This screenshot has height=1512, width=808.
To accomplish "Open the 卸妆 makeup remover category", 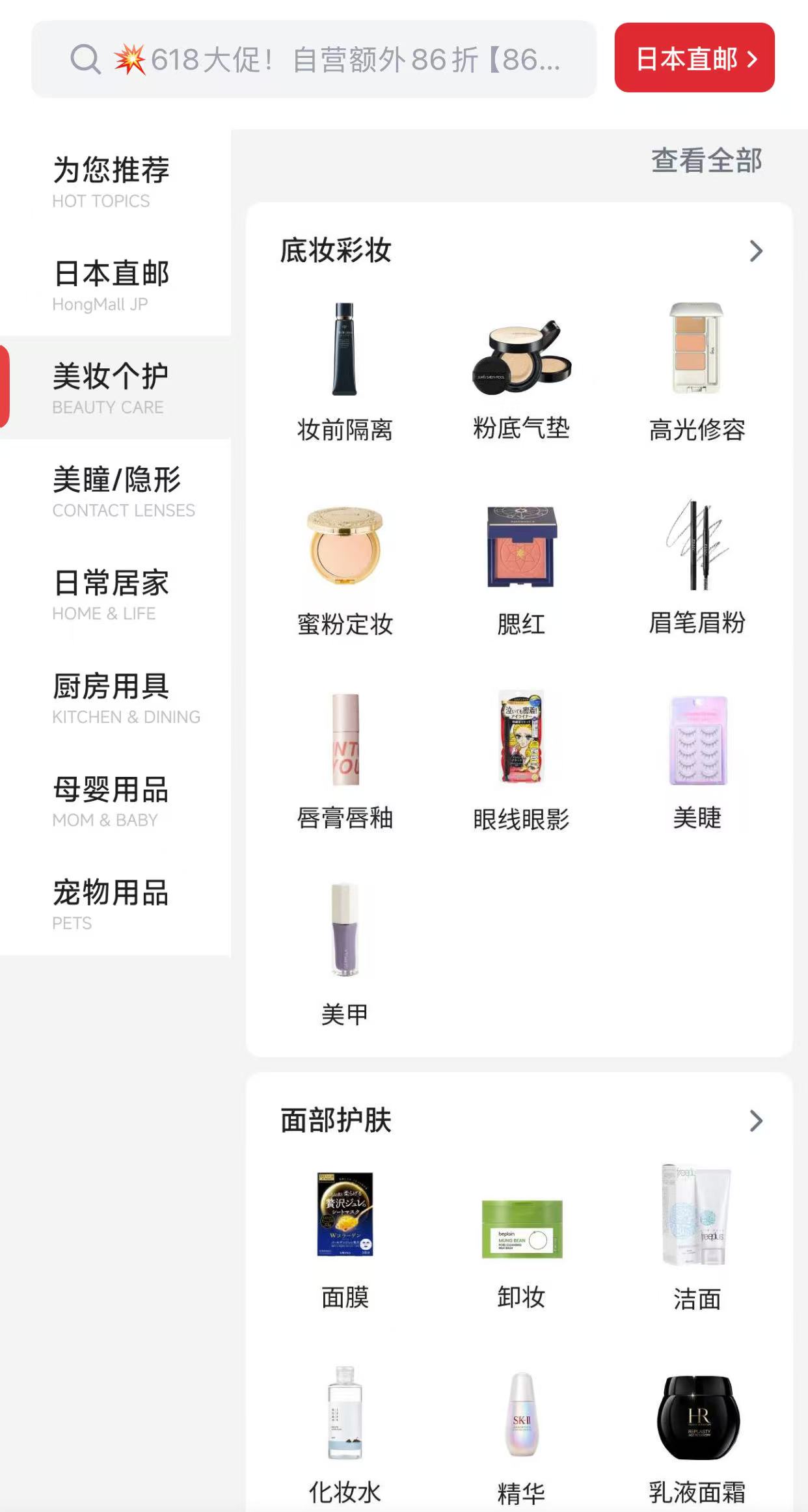I will click(x=521, y=1236).
